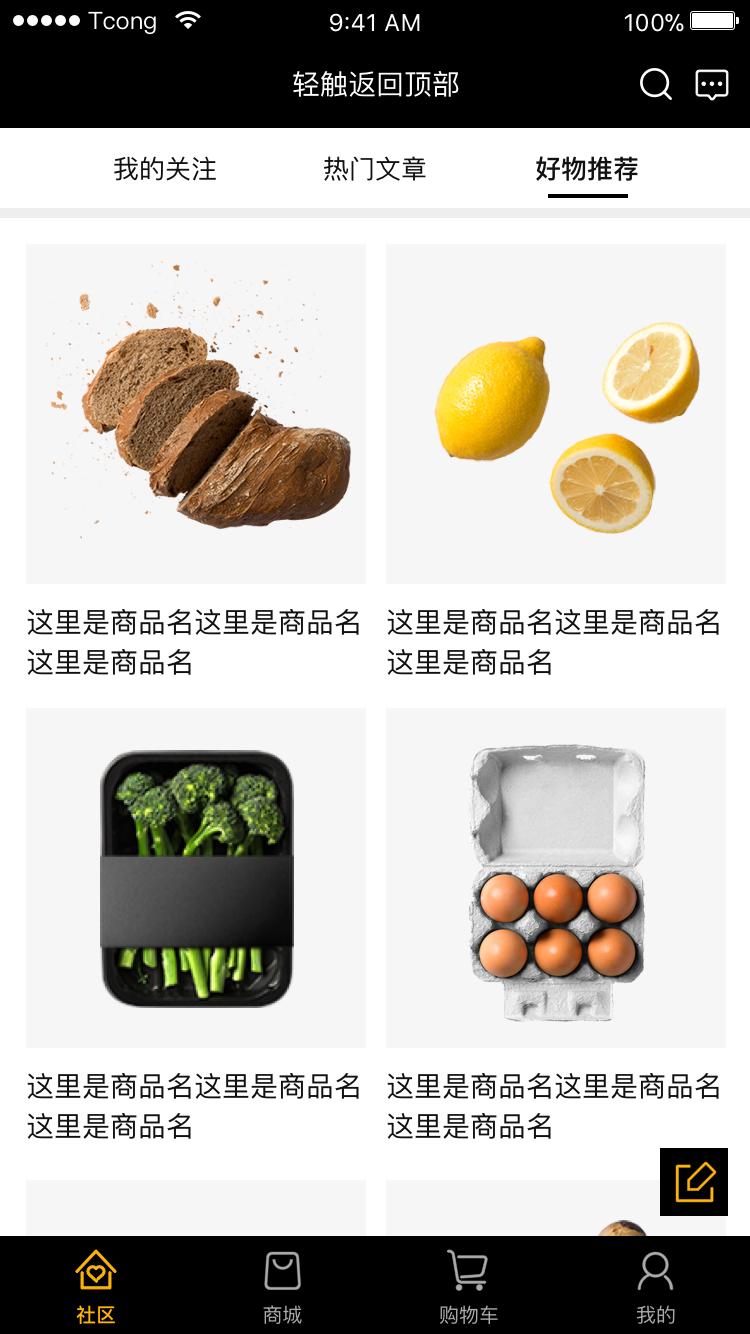
Task: View the egg carton product card
Action: (556, 927)
